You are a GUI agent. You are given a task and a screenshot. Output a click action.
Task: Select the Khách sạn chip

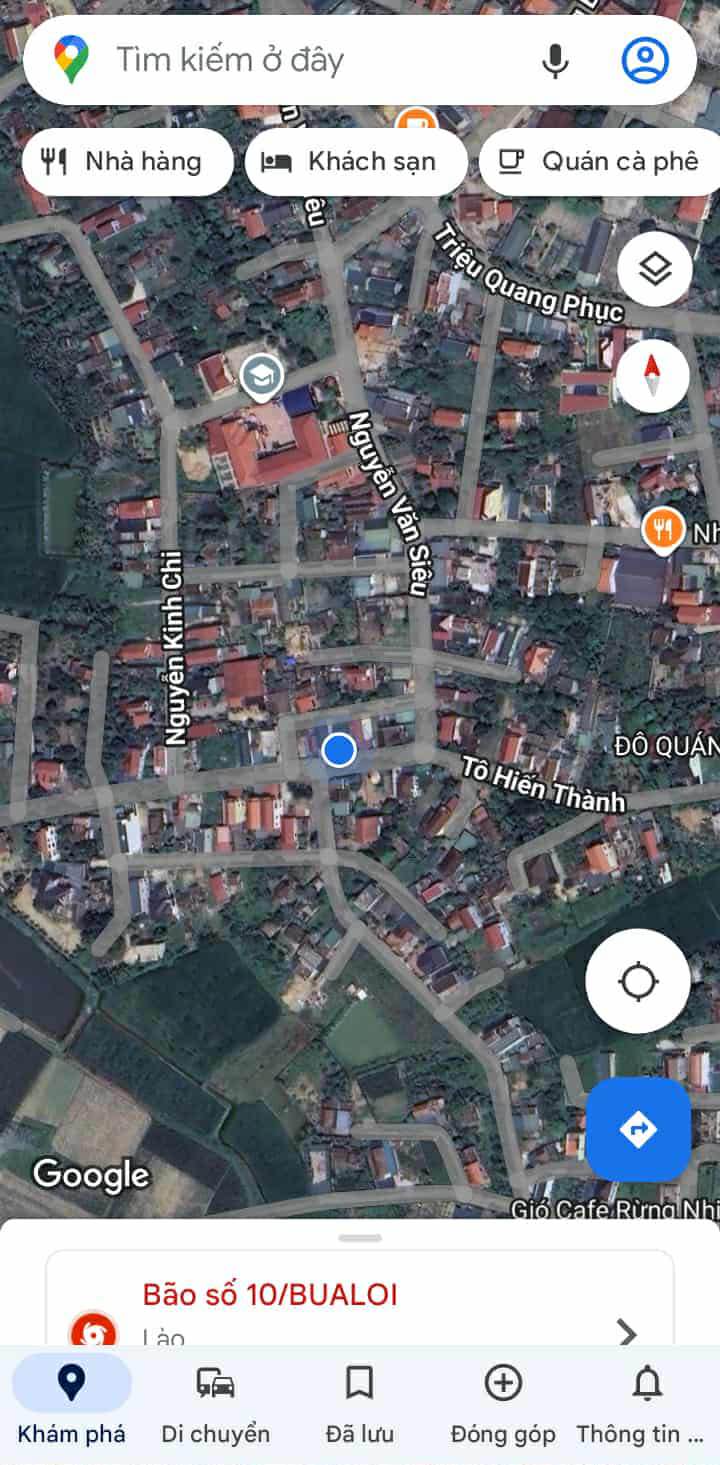tap(356, 162)
